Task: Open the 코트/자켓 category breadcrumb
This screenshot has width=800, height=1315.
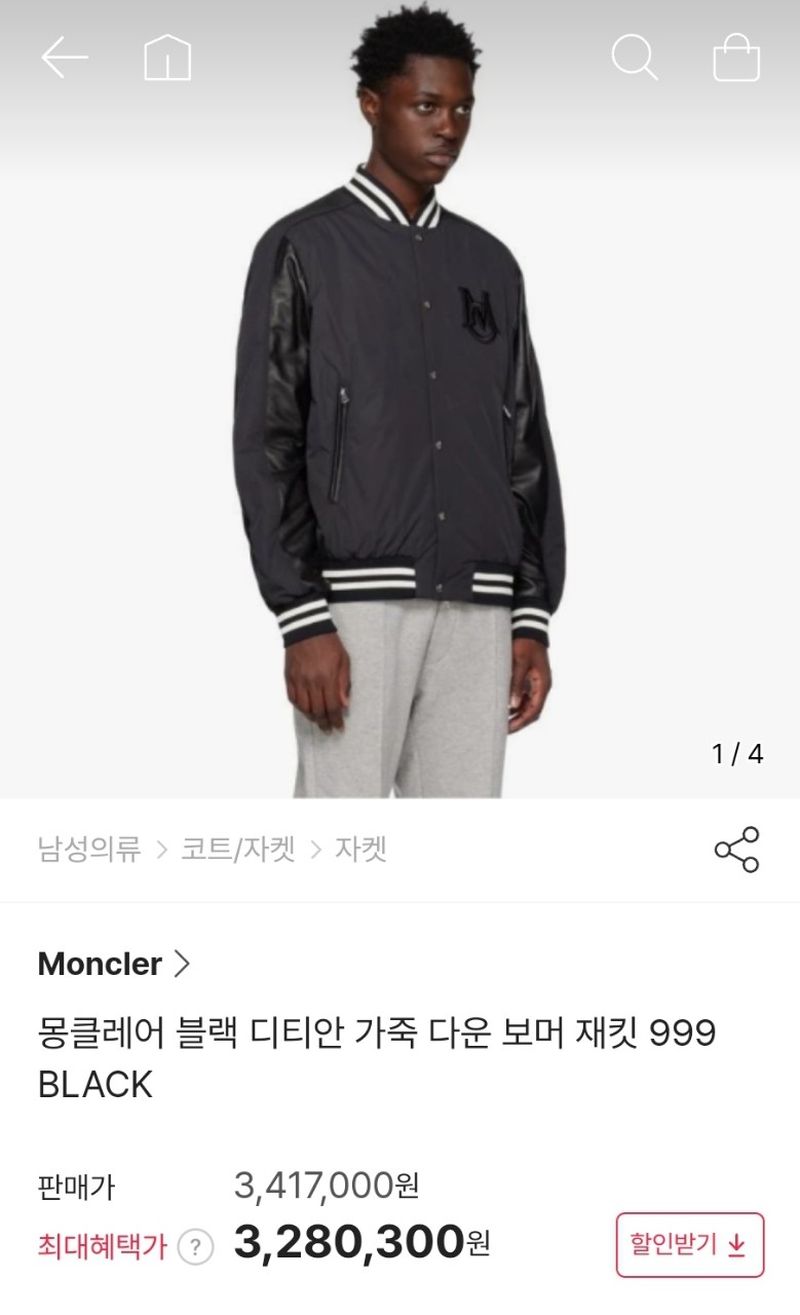Action: pyautogui.click(x=238, y=850)
